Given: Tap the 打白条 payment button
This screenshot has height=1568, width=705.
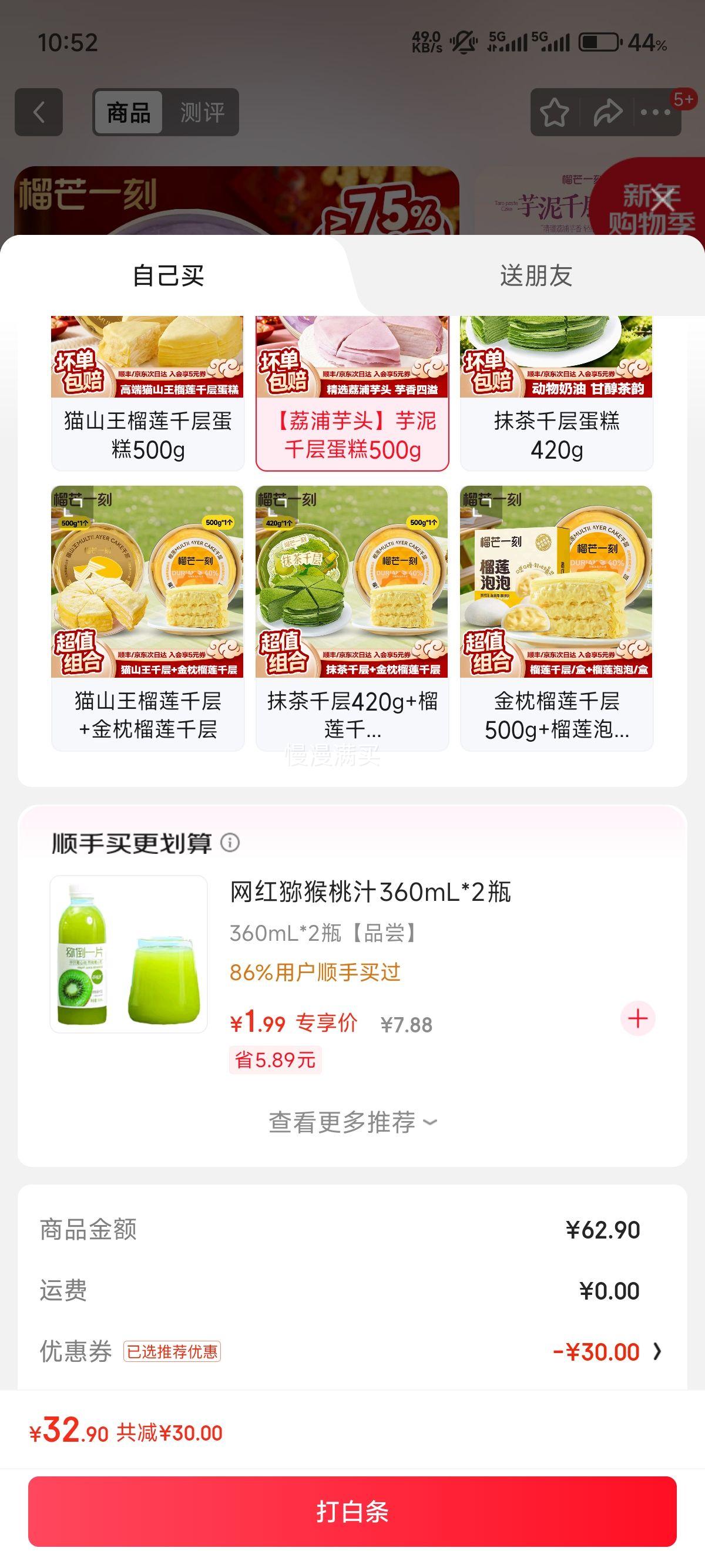Looking at the screenshot, I should [353, 1513].
